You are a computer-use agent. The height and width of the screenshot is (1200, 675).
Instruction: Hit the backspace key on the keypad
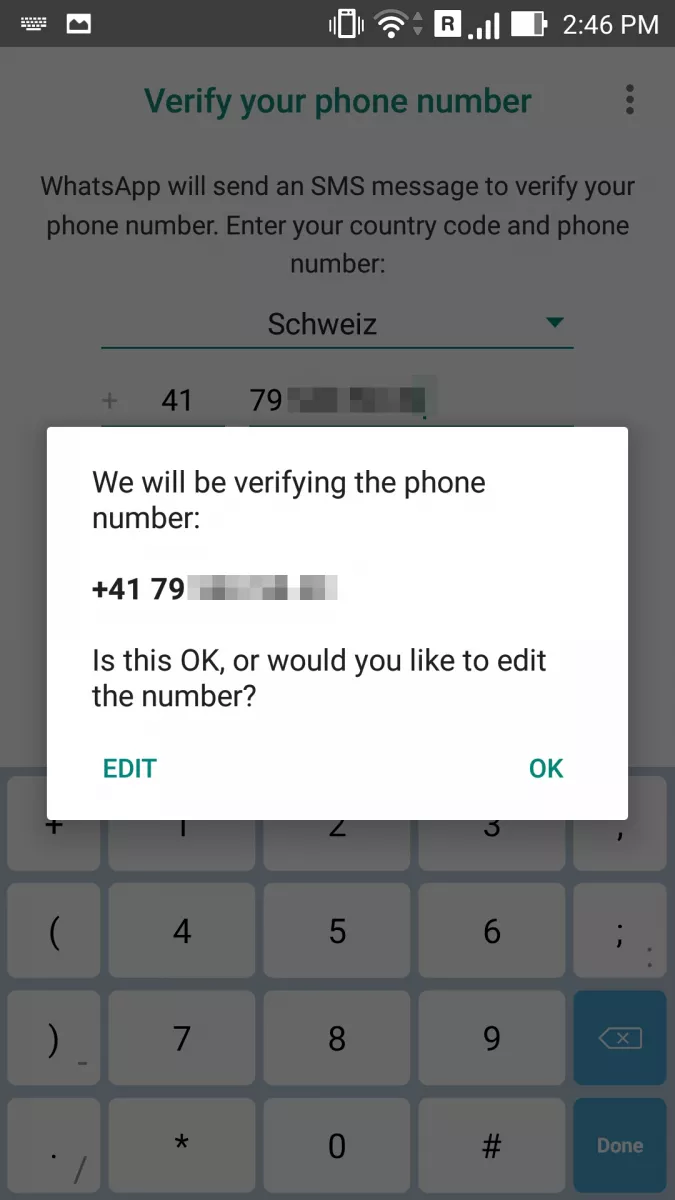pos(620,1038)
